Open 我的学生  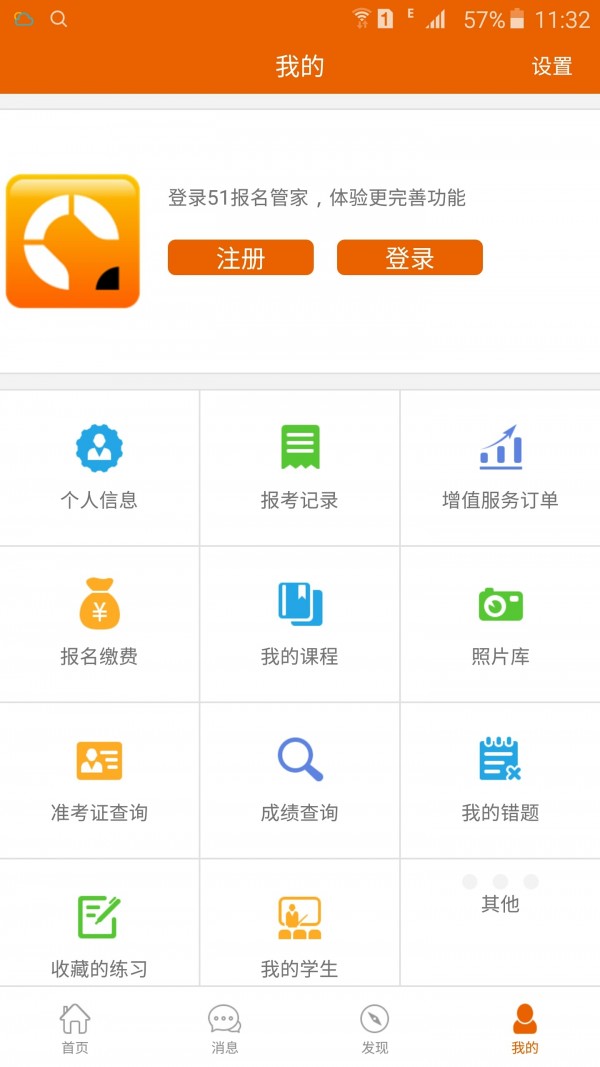[299, 923]
